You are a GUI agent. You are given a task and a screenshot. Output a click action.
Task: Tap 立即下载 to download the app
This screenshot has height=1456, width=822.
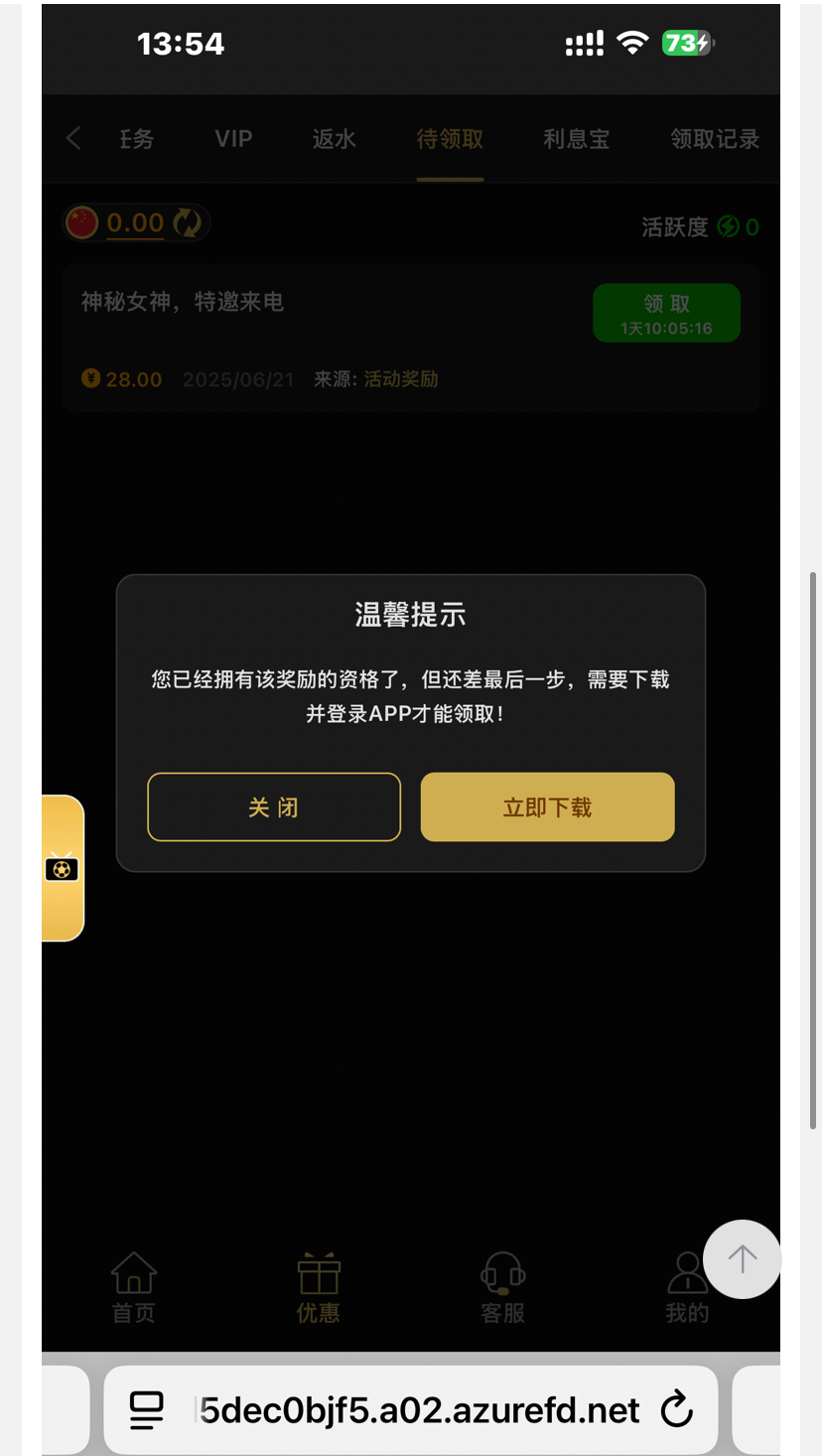coord(547,807)
